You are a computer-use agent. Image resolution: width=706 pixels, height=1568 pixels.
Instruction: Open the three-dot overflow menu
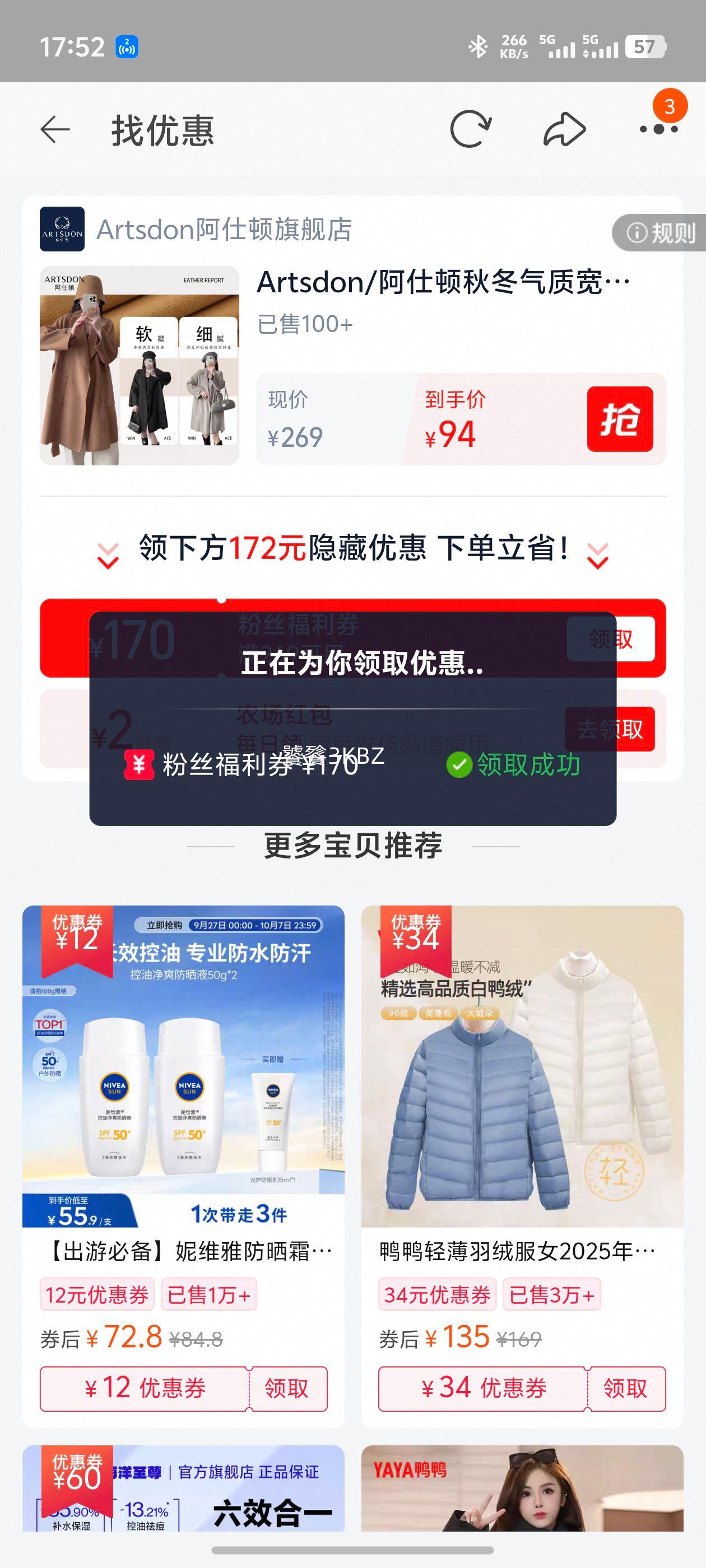(x=658, y=129)
